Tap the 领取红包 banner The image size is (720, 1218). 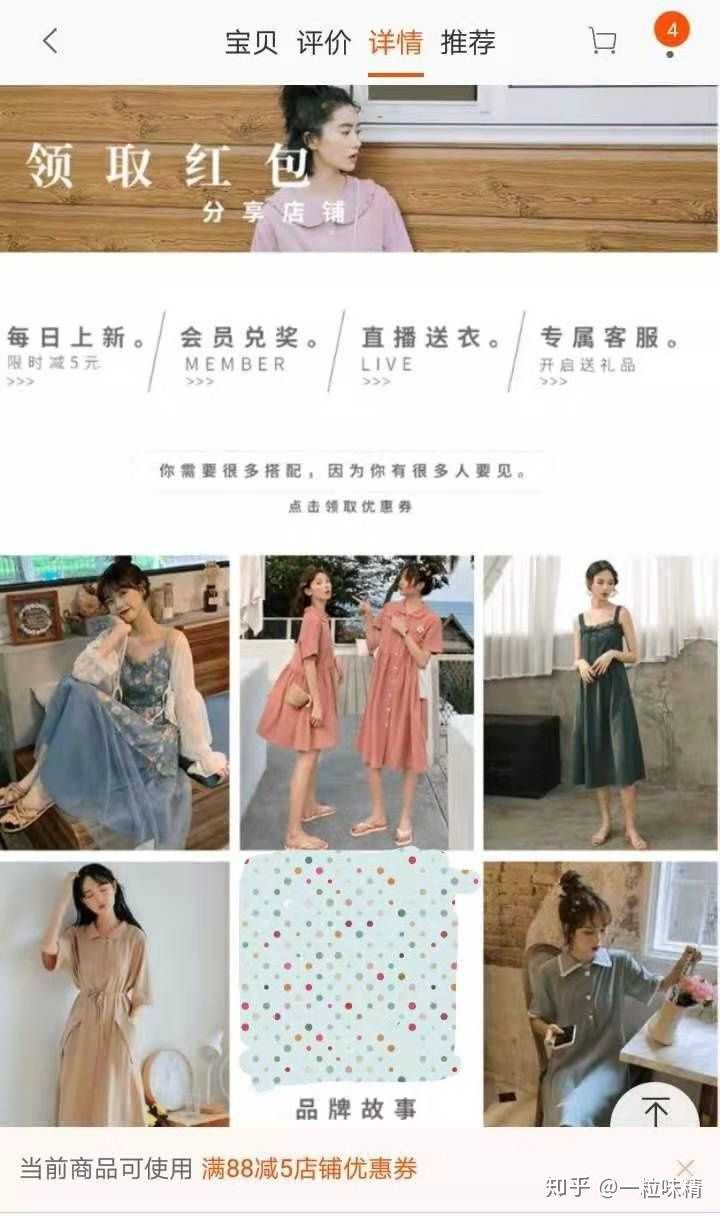coord(360,168)
